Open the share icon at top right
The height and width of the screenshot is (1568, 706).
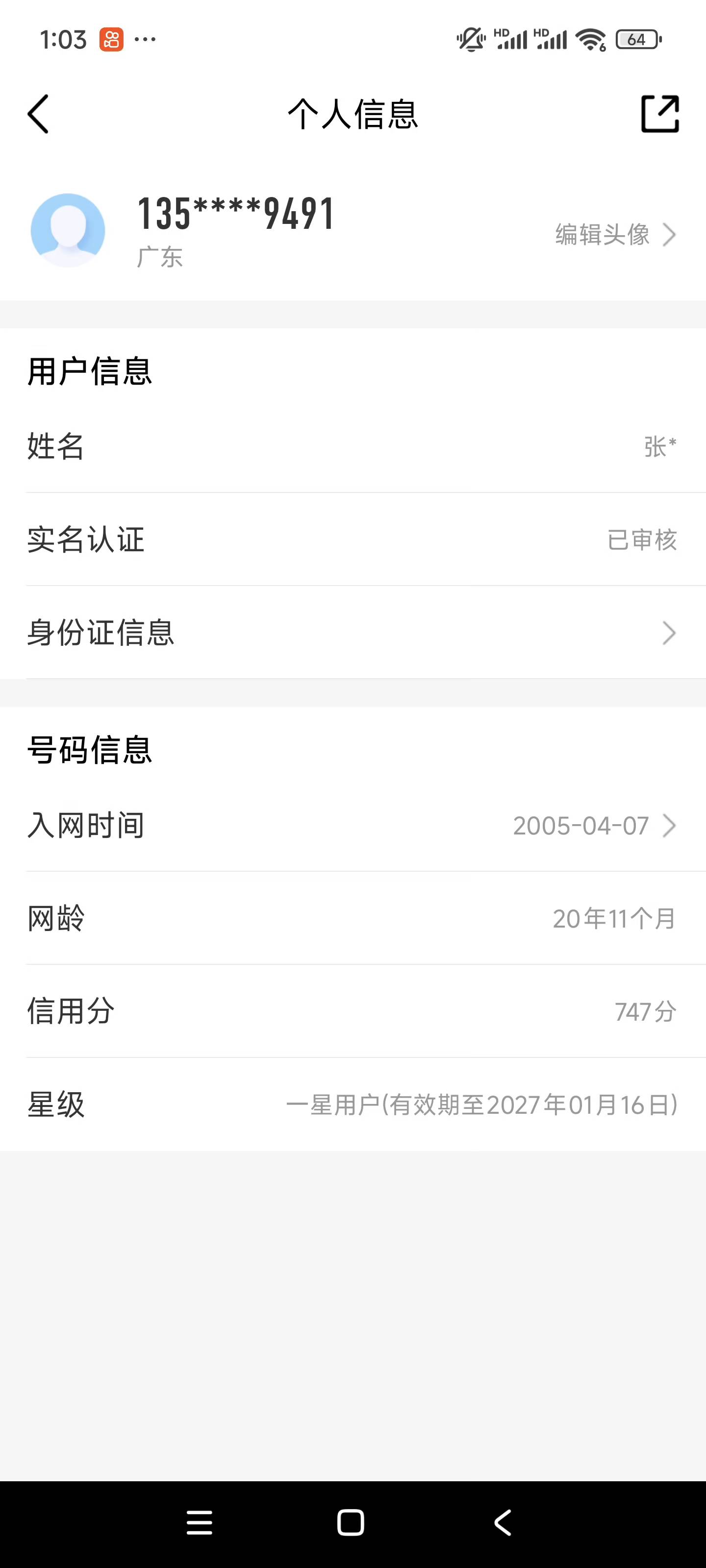[661, 113]
